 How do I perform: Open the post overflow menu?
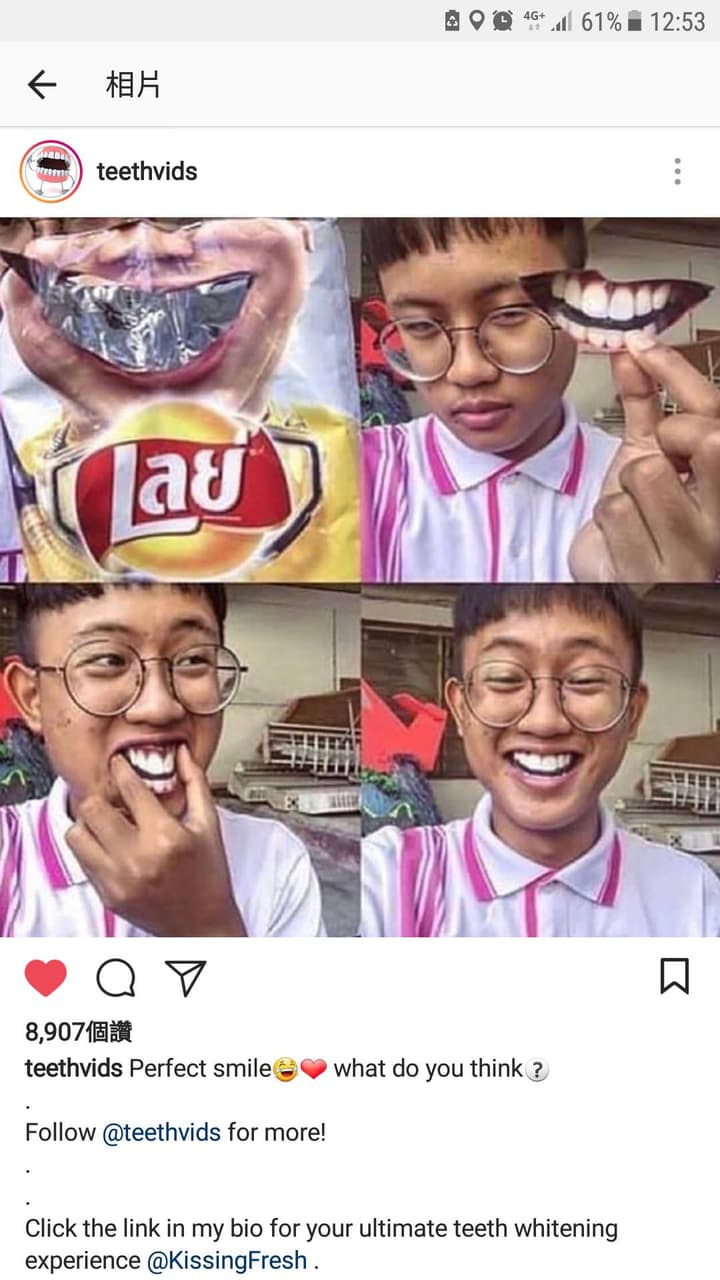pos(677,172)
